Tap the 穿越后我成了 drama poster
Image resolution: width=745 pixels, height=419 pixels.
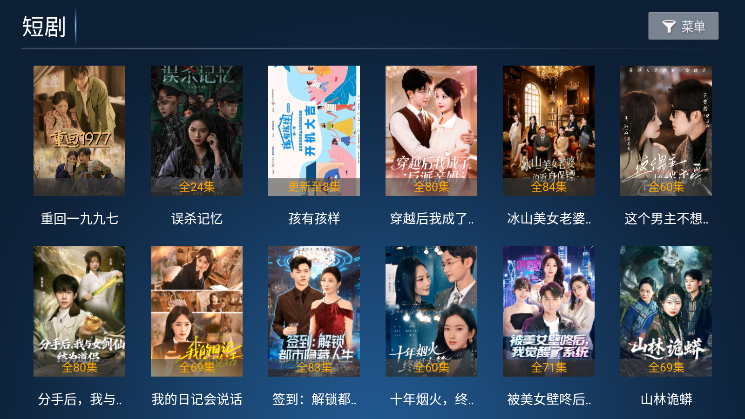coord(431,131)
